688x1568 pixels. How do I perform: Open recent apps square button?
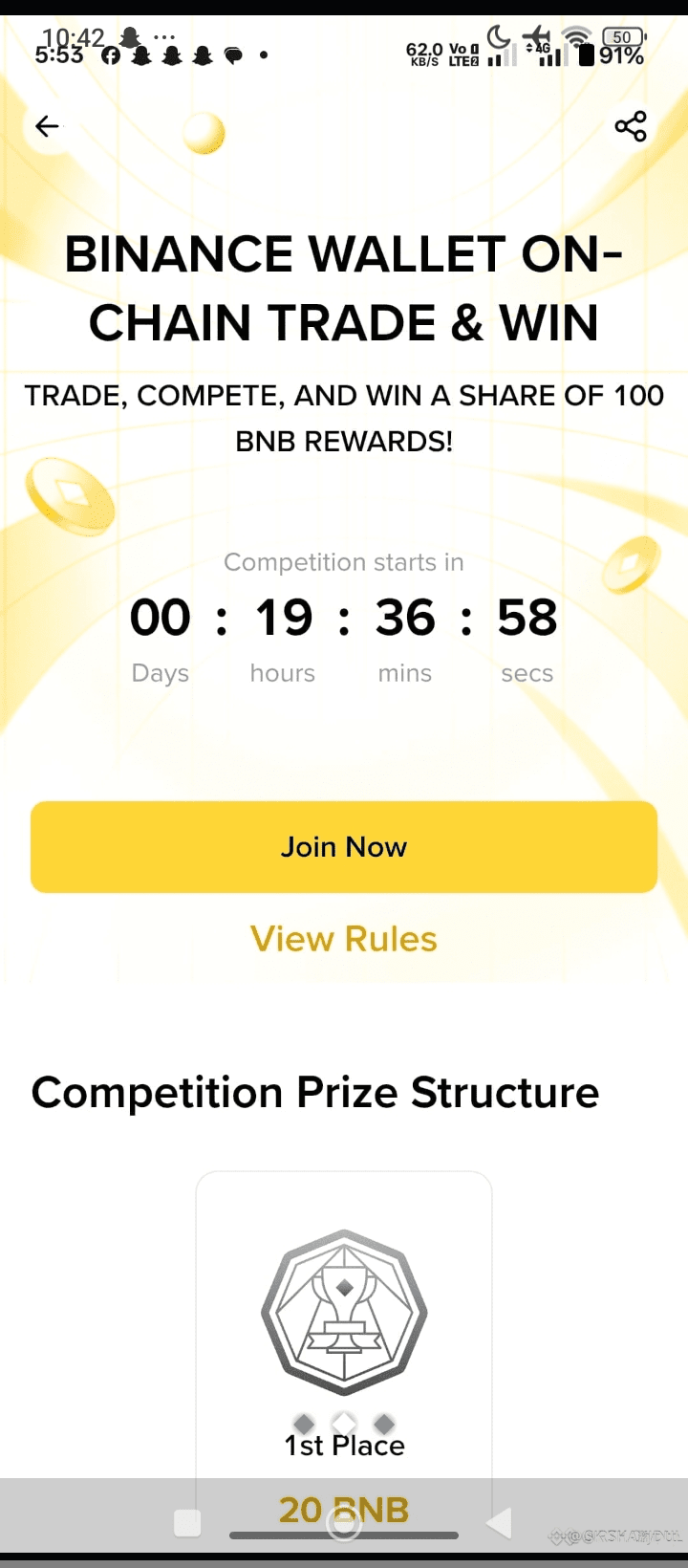click(188, 1523)
